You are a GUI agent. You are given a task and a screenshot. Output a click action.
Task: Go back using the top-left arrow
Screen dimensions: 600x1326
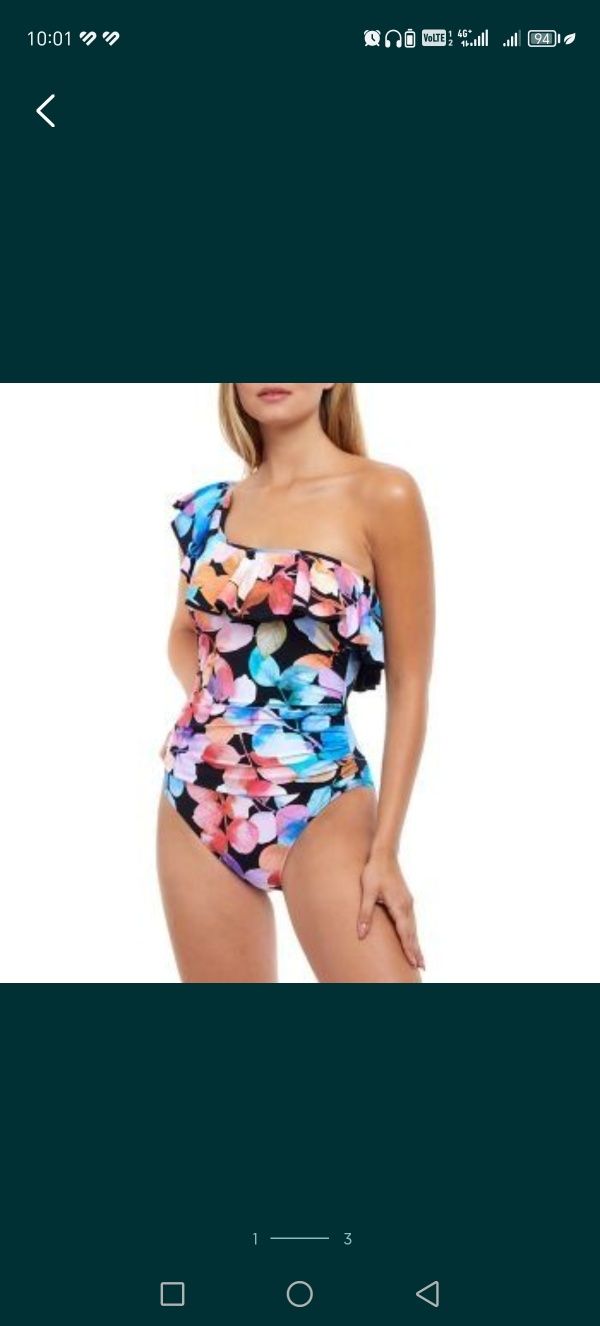[45, 111]
